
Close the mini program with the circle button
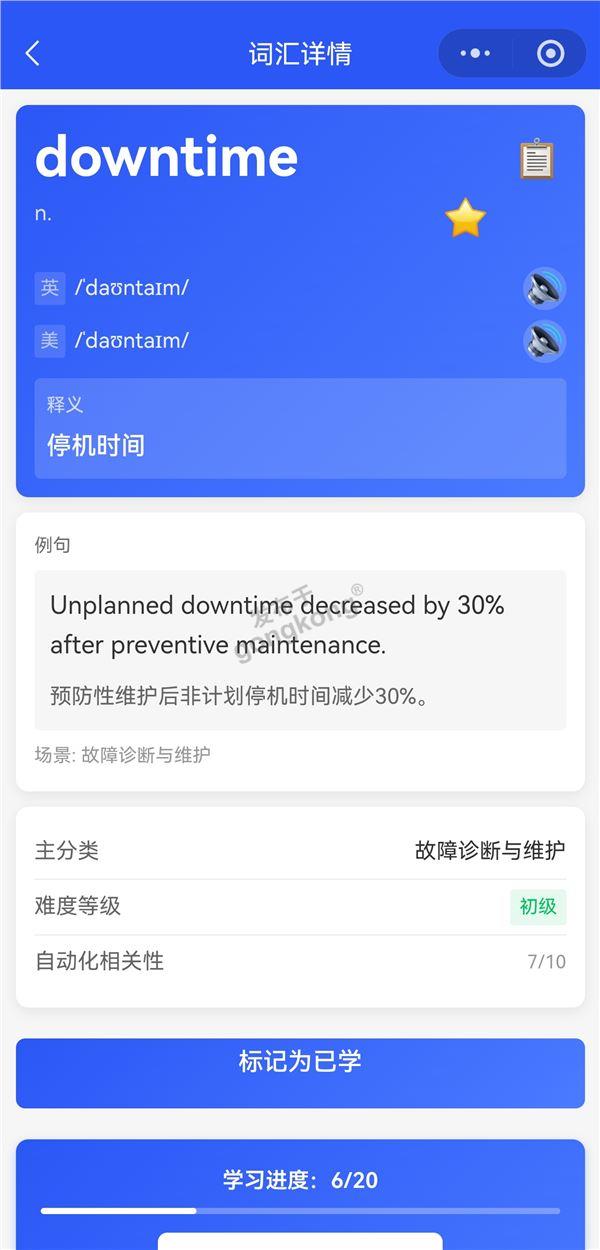pyautogui.click(x=550, y=53)
